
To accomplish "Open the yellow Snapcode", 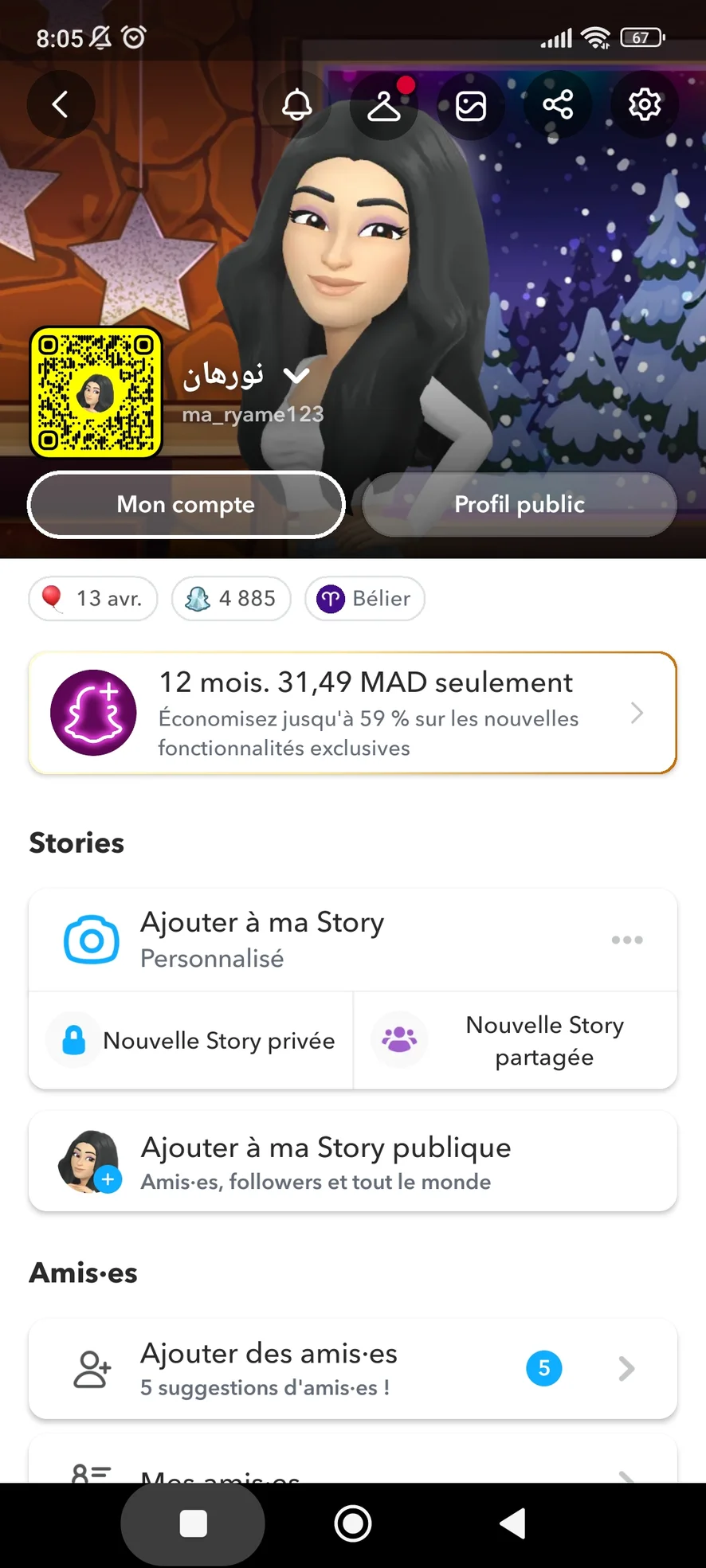I will point(96,393).
